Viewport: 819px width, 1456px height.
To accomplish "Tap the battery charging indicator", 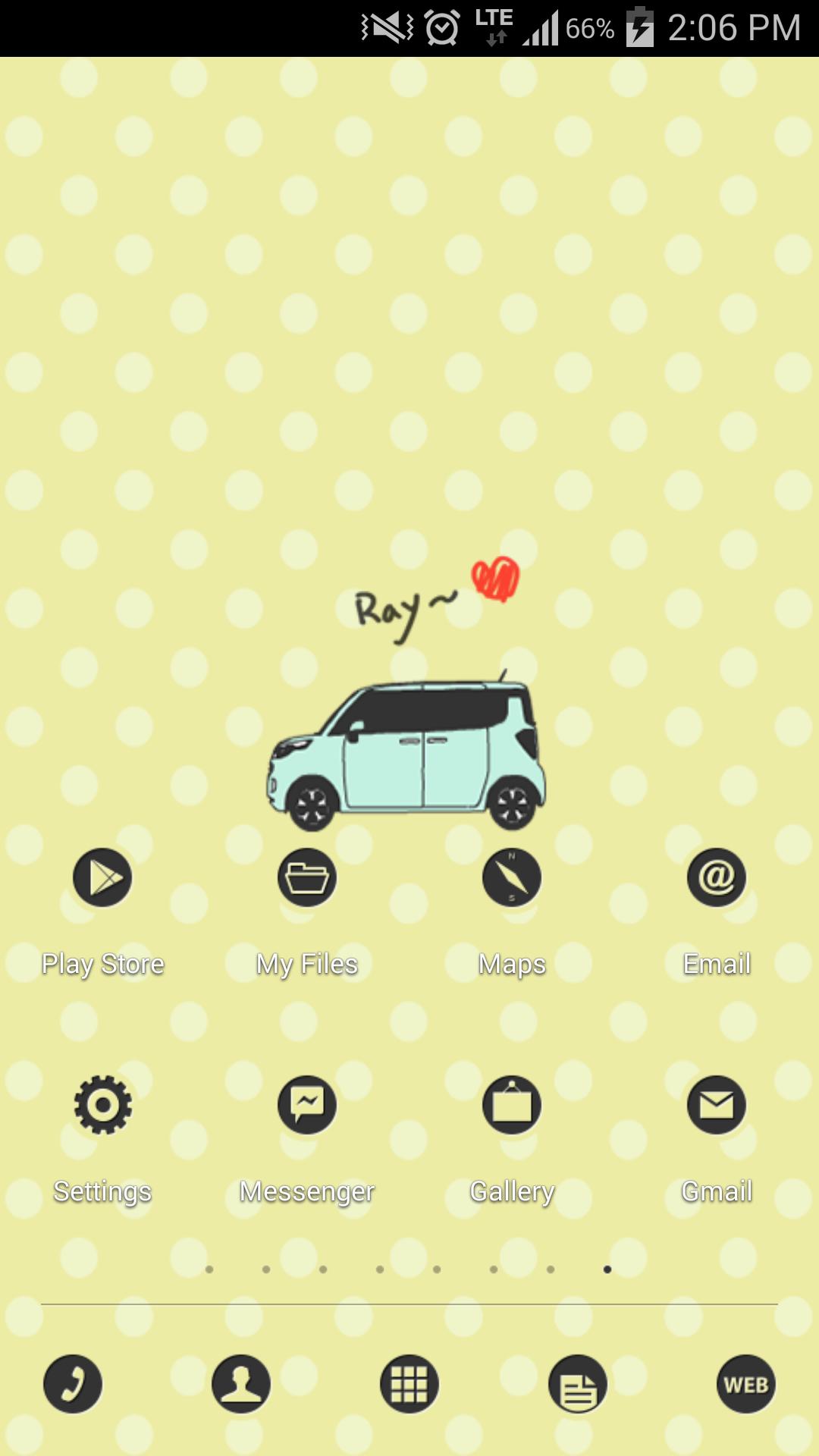I will tap(639, 24).
